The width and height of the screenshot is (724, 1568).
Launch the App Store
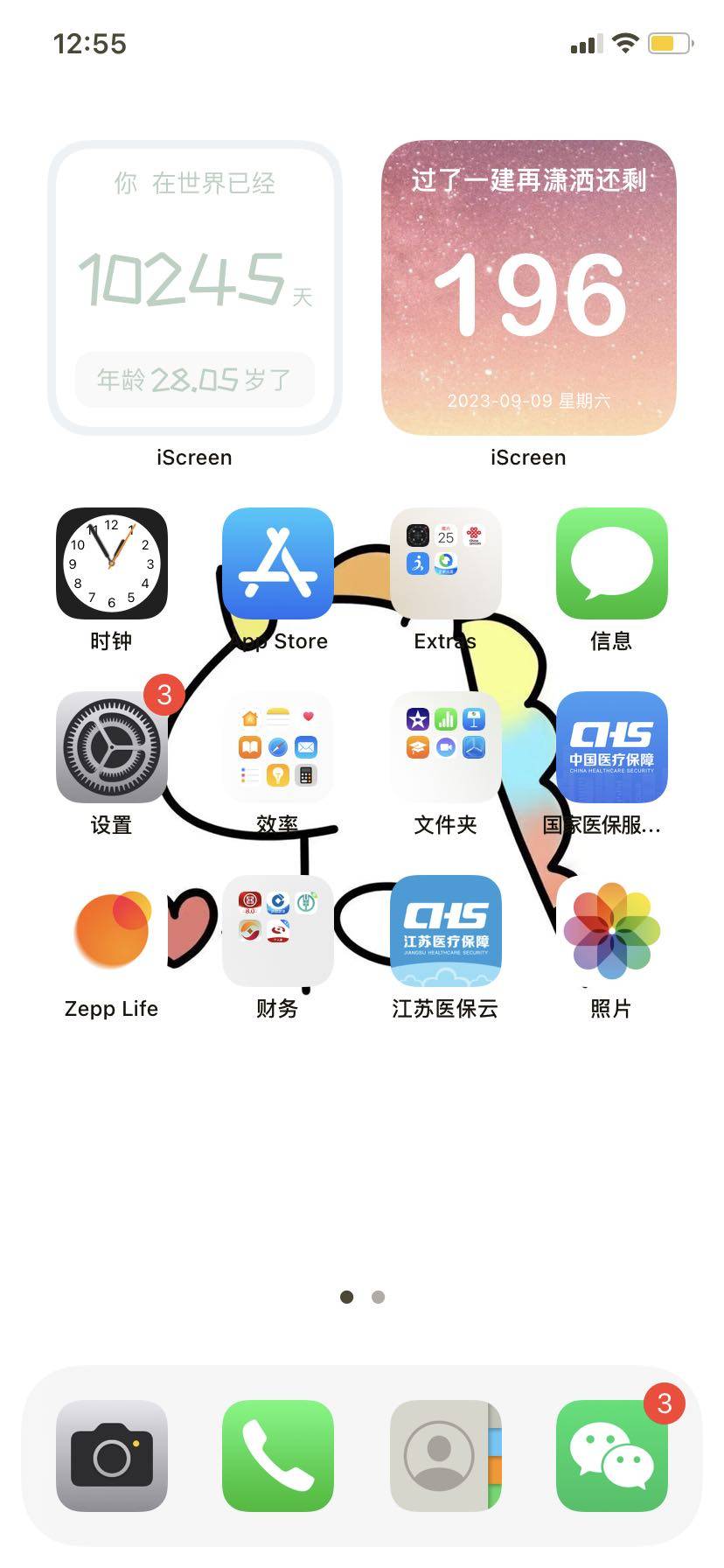[278, 563]
